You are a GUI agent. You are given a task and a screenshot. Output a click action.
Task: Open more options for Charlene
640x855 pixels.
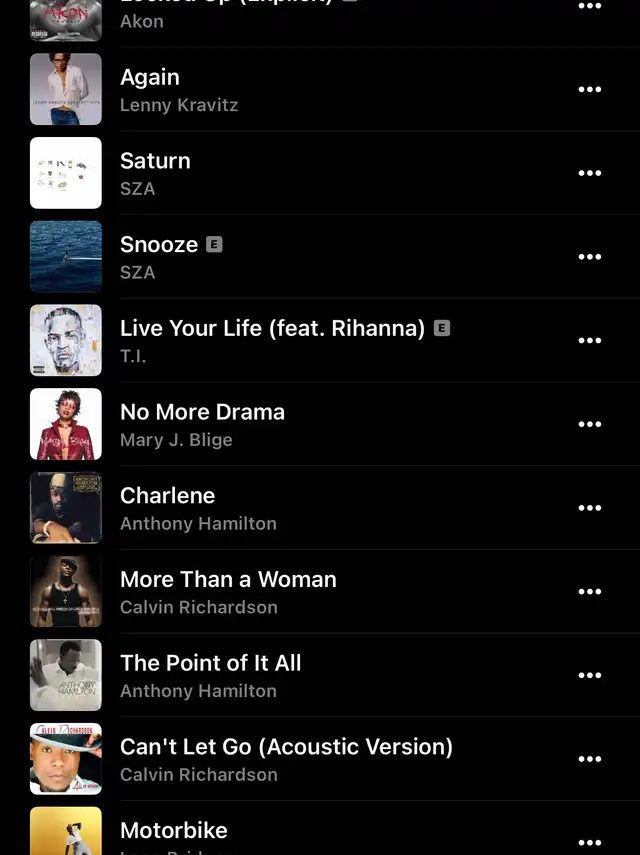(590, 508)
